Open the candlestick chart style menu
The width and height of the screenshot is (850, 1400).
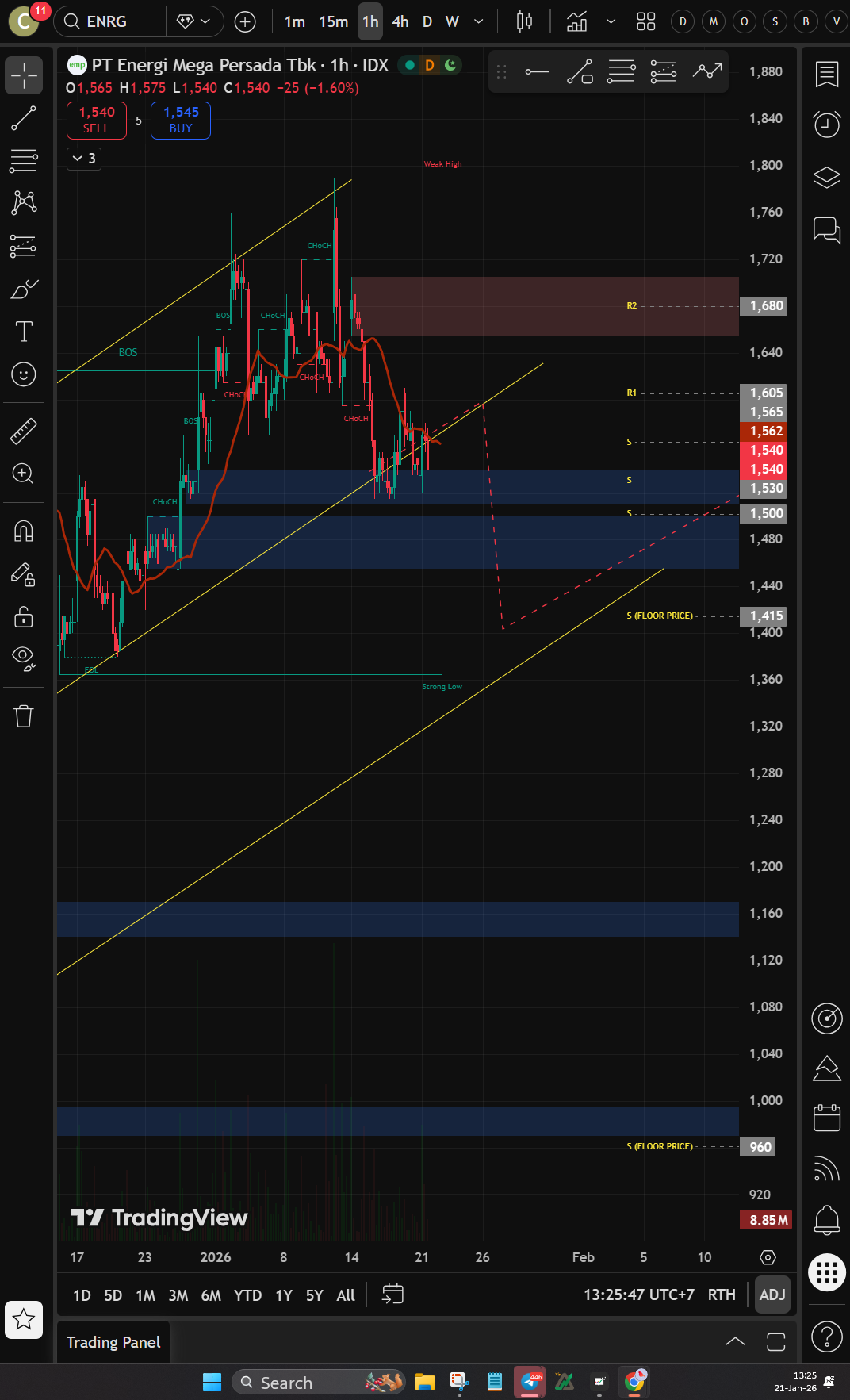524,21
